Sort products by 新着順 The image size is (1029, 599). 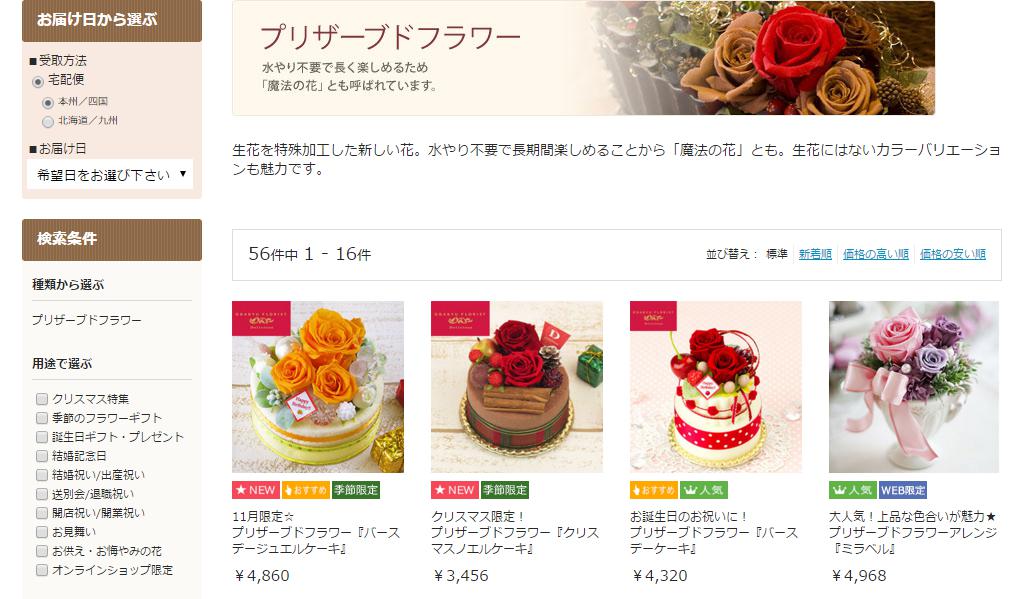815,254
